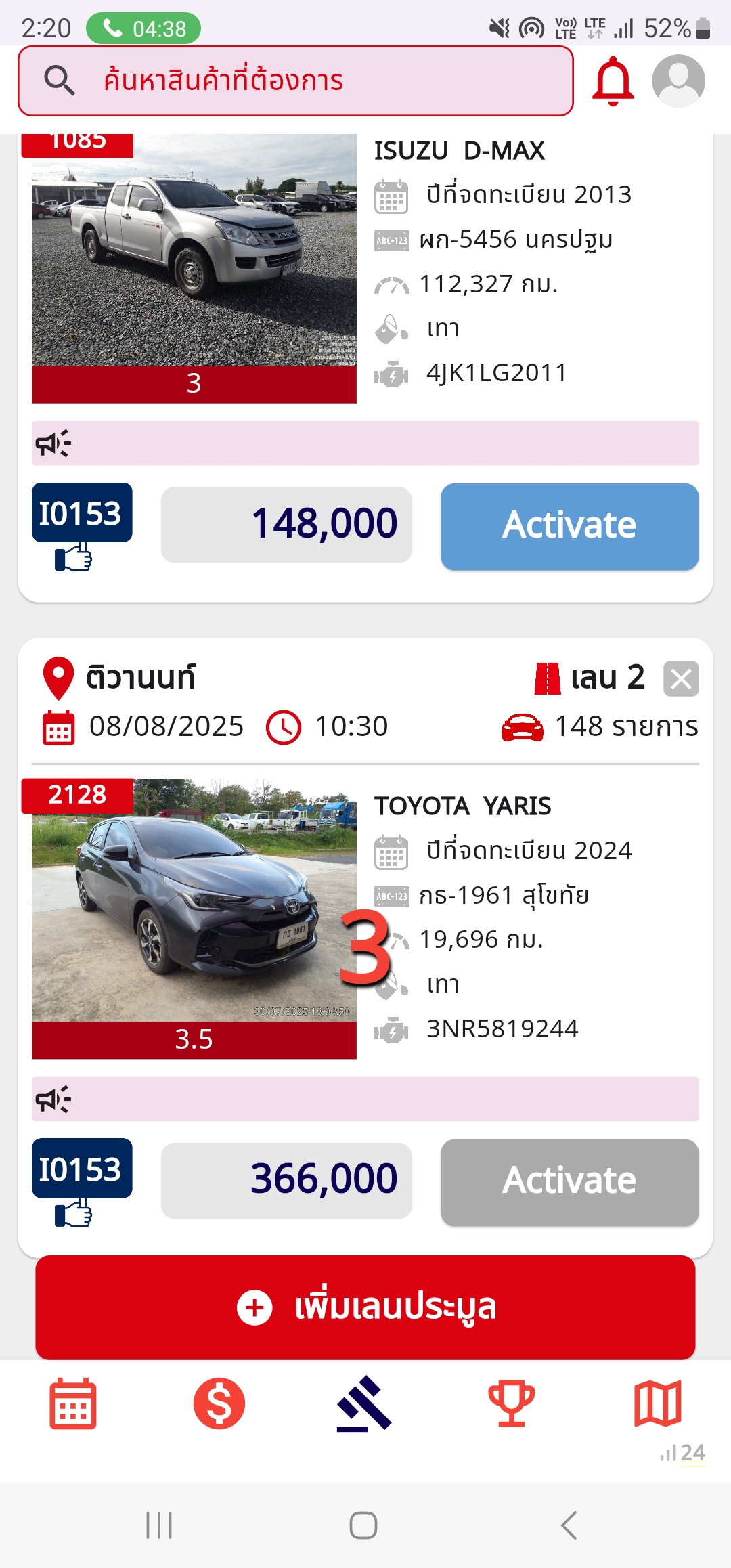
Task: Tap the 366,000 bid amount box
Action: [x=286, y=1180]
